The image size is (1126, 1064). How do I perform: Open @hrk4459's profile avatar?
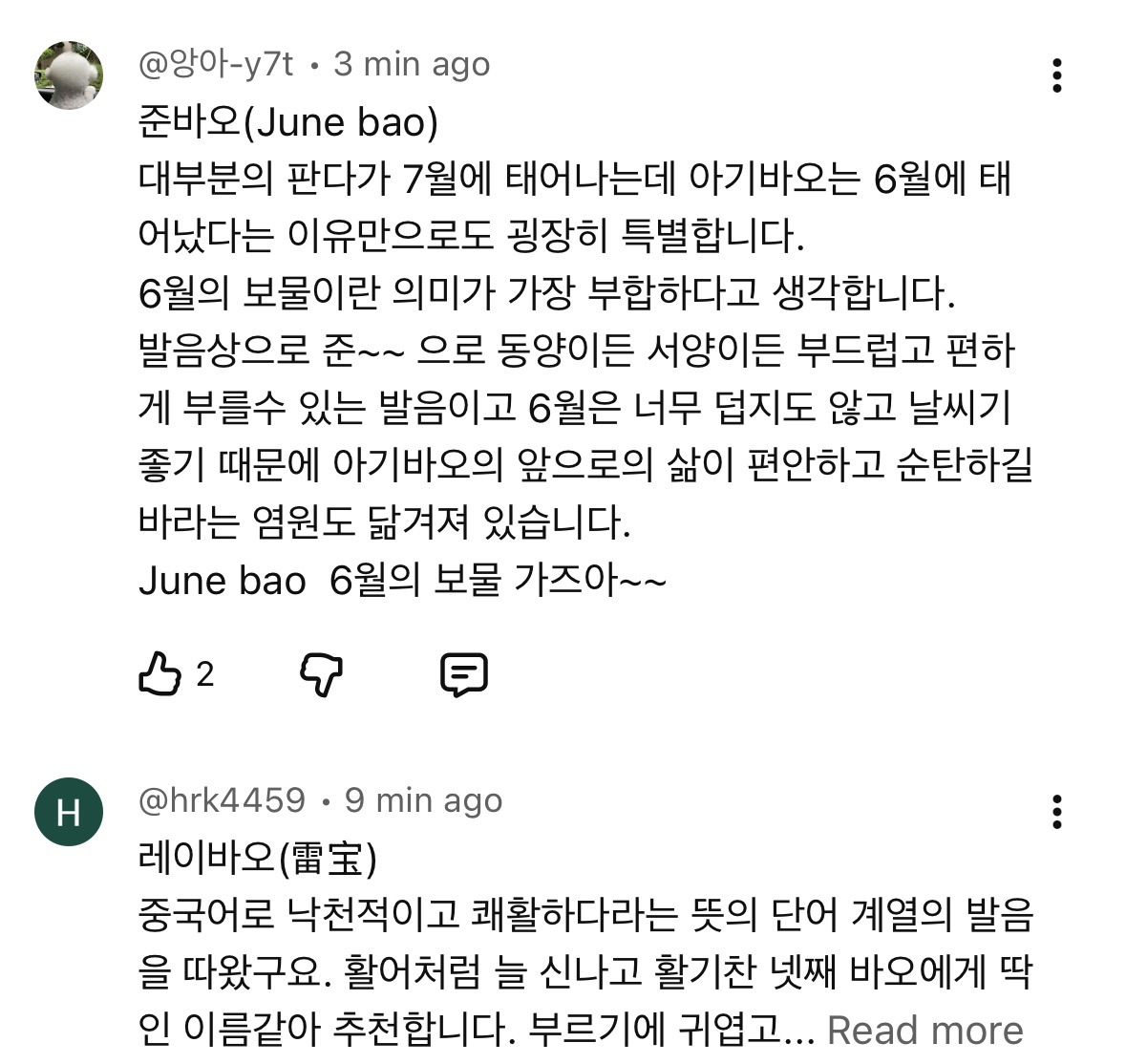(69, 812)
